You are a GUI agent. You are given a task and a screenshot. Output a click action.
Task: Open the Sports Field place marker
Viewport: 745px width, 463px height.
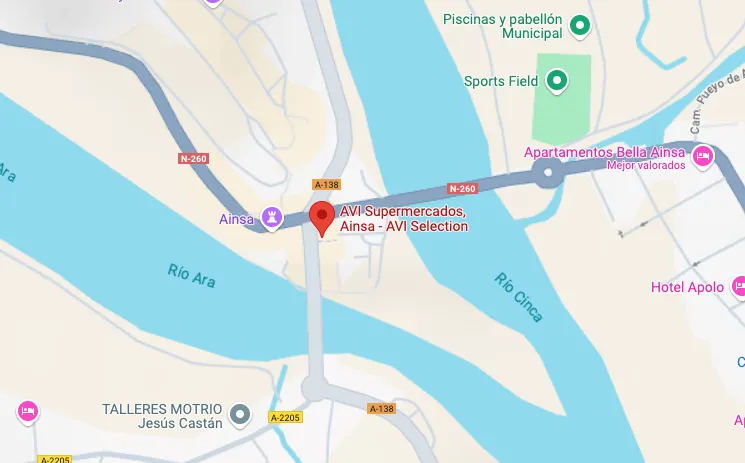[x=557, y=81]
